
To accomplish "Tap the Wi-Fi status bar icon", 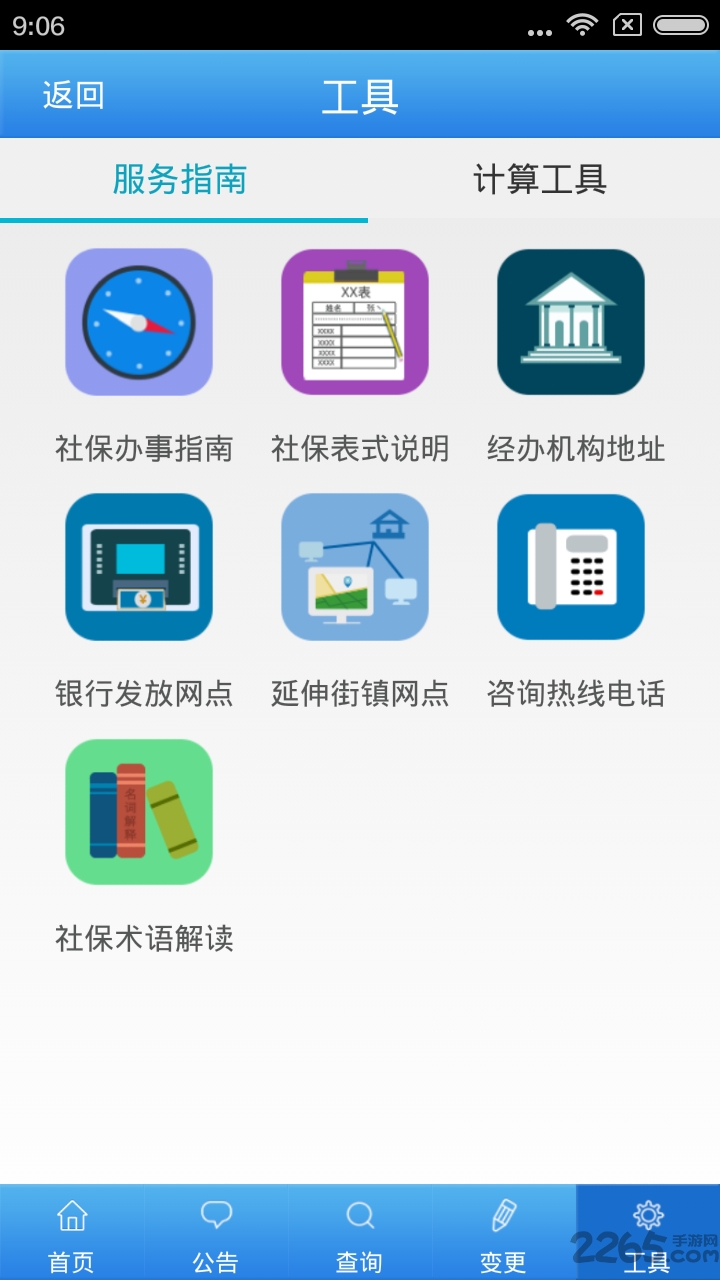I will [583, 25].
